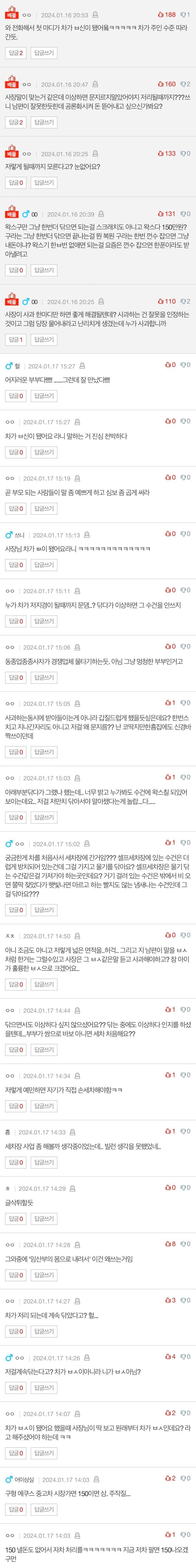Write a reply to the 20:53 best comment
This screenshot has height=1568, width=196.
pyautogui.click(x=44, y=53)
